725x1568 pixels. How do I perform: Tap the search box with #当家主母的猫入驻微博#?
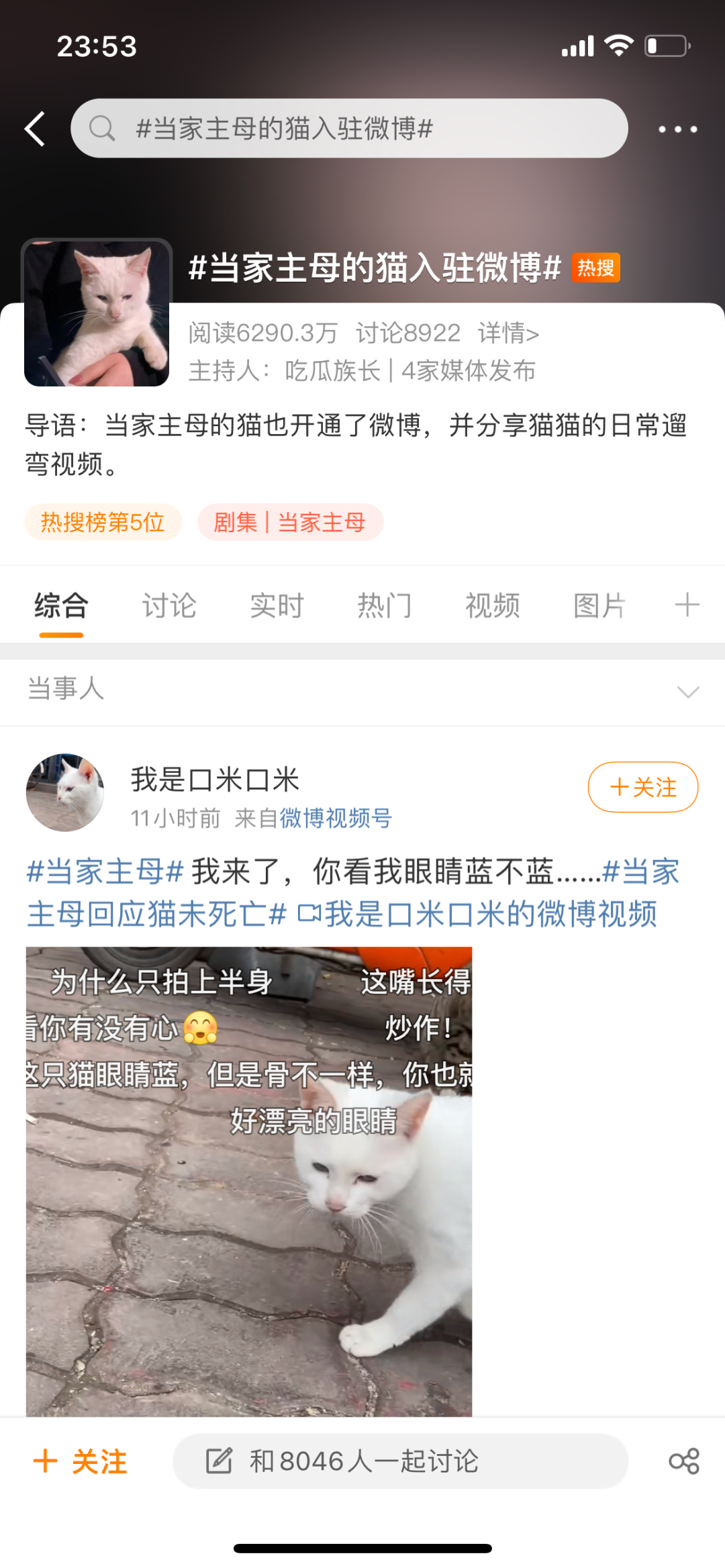349,128
